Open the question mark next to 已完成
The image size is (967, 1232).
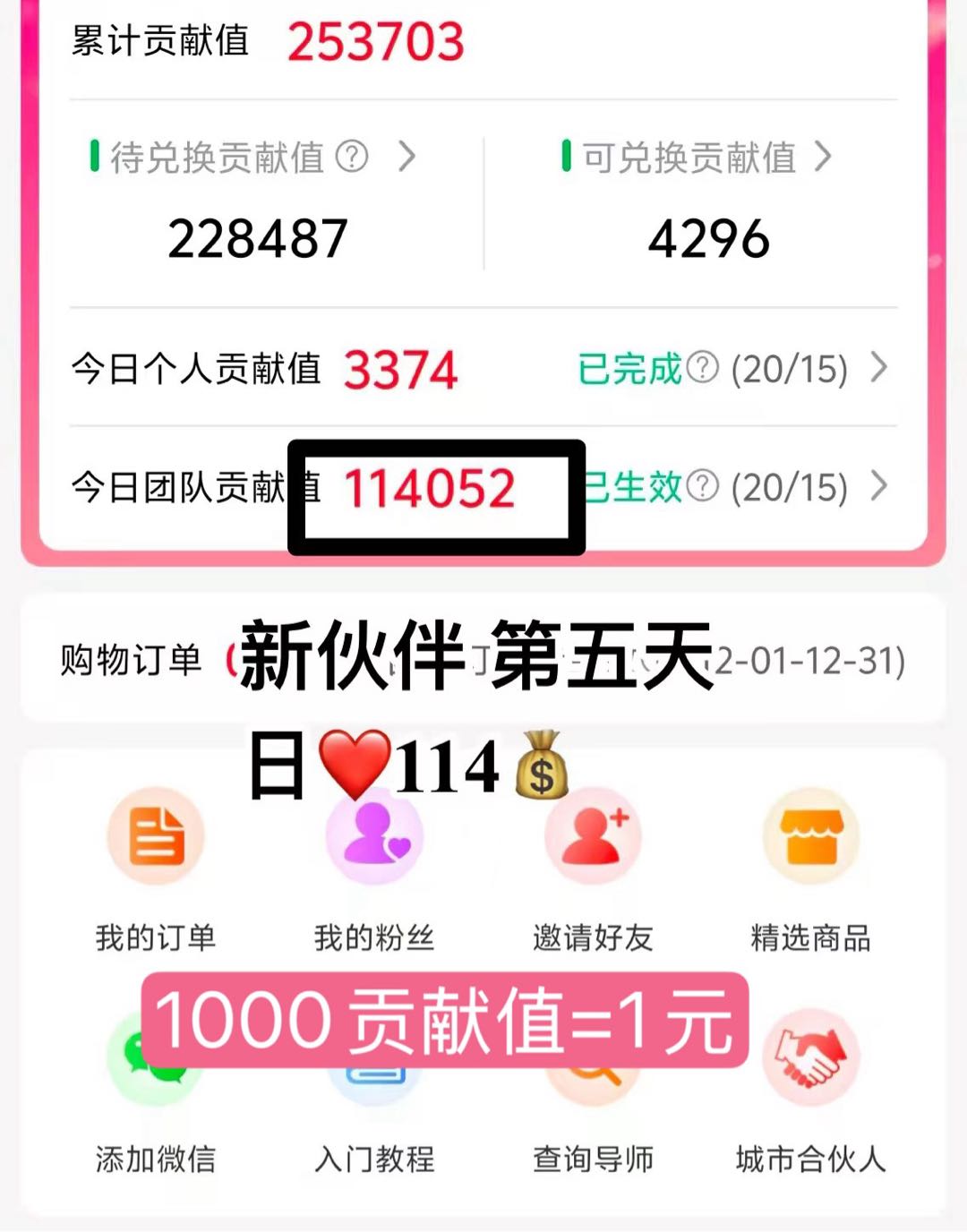click(x=702, y=369)
